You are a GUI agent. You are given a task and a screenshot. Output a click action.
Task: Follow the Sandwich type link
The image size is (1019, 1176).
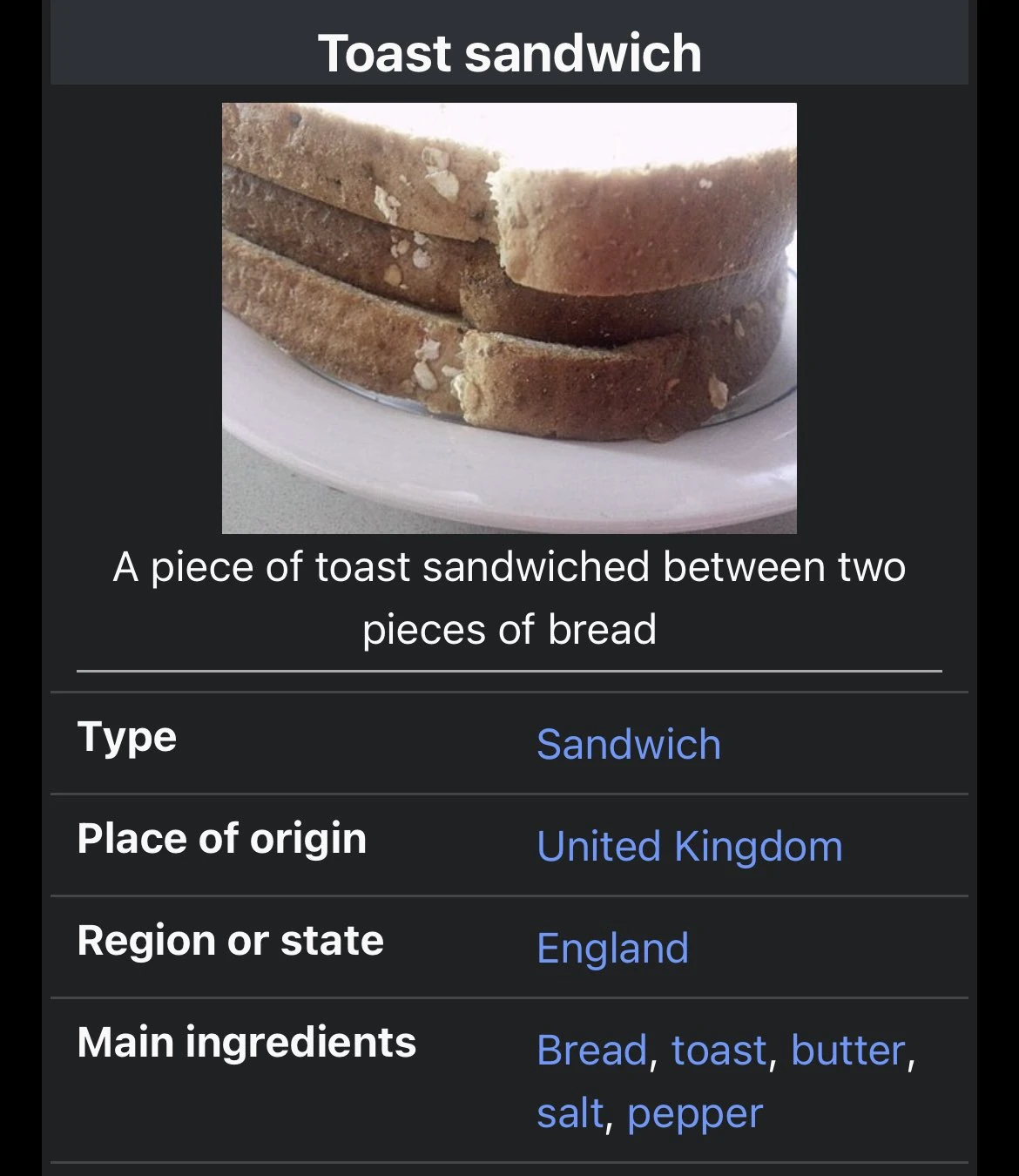coord(629,745)
